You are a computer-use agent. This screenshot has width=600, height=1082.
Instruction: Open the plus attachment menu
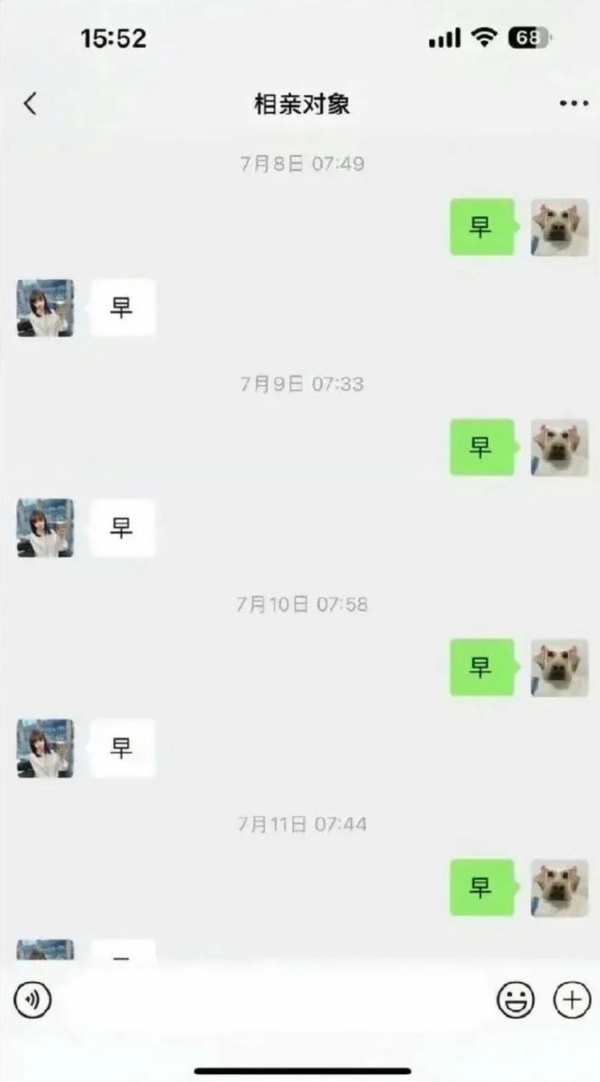[572, 999]
